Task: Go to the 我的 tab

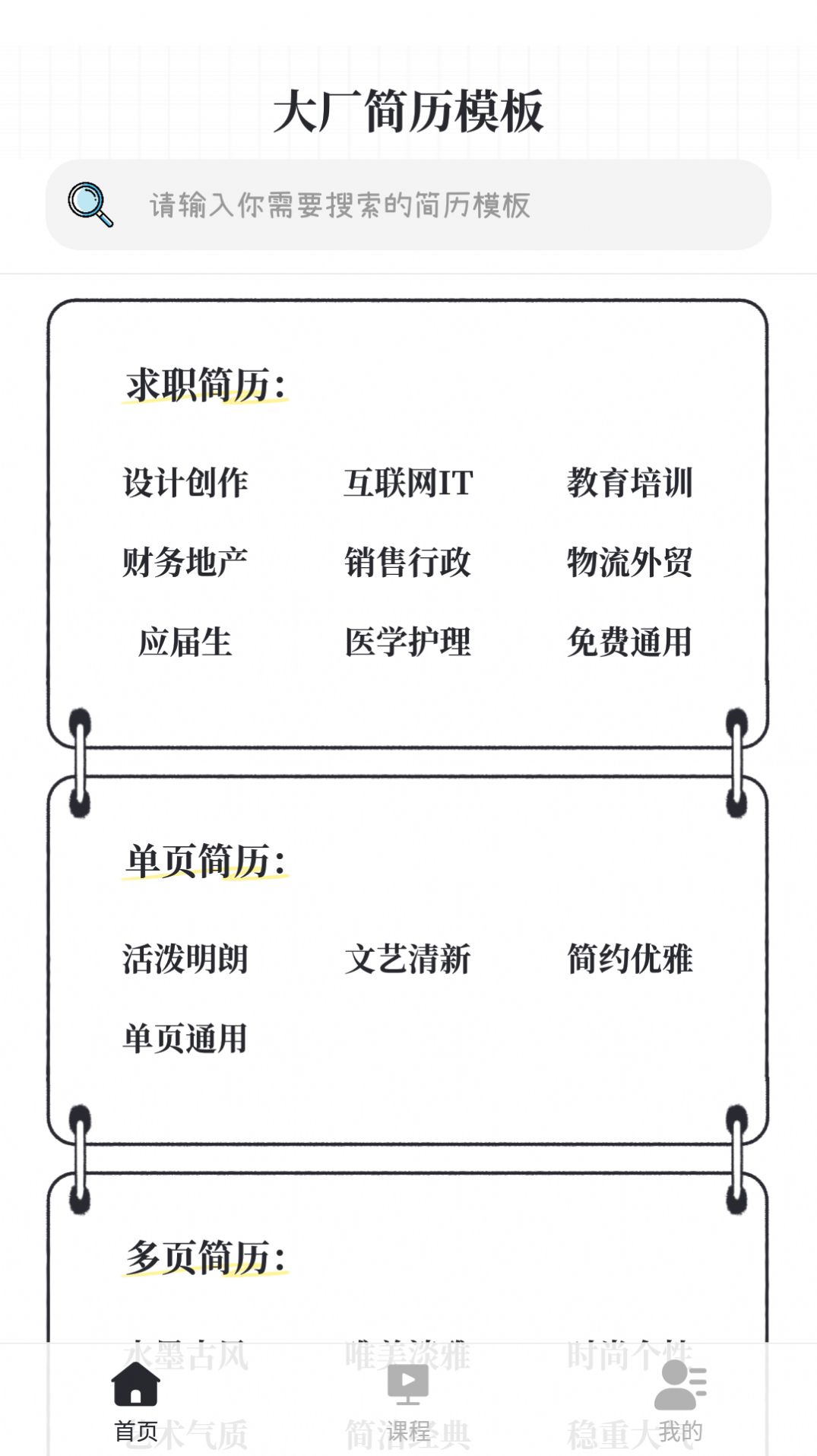Action: tap(680, 1401)
